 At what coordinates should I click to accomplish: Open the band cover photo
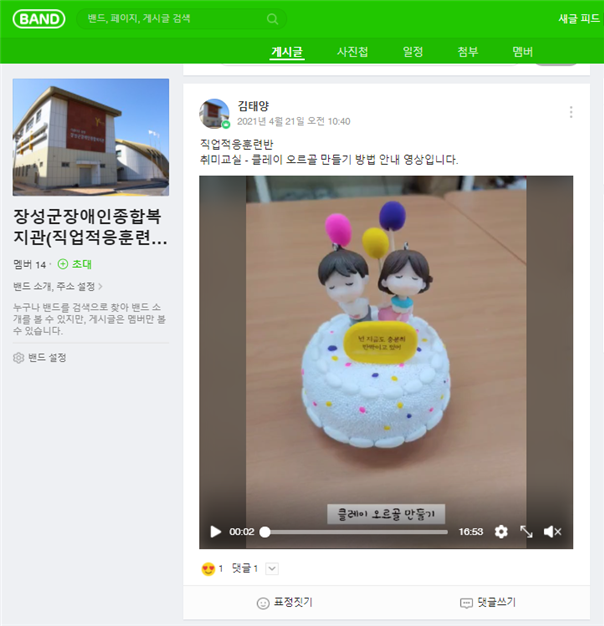91,137
